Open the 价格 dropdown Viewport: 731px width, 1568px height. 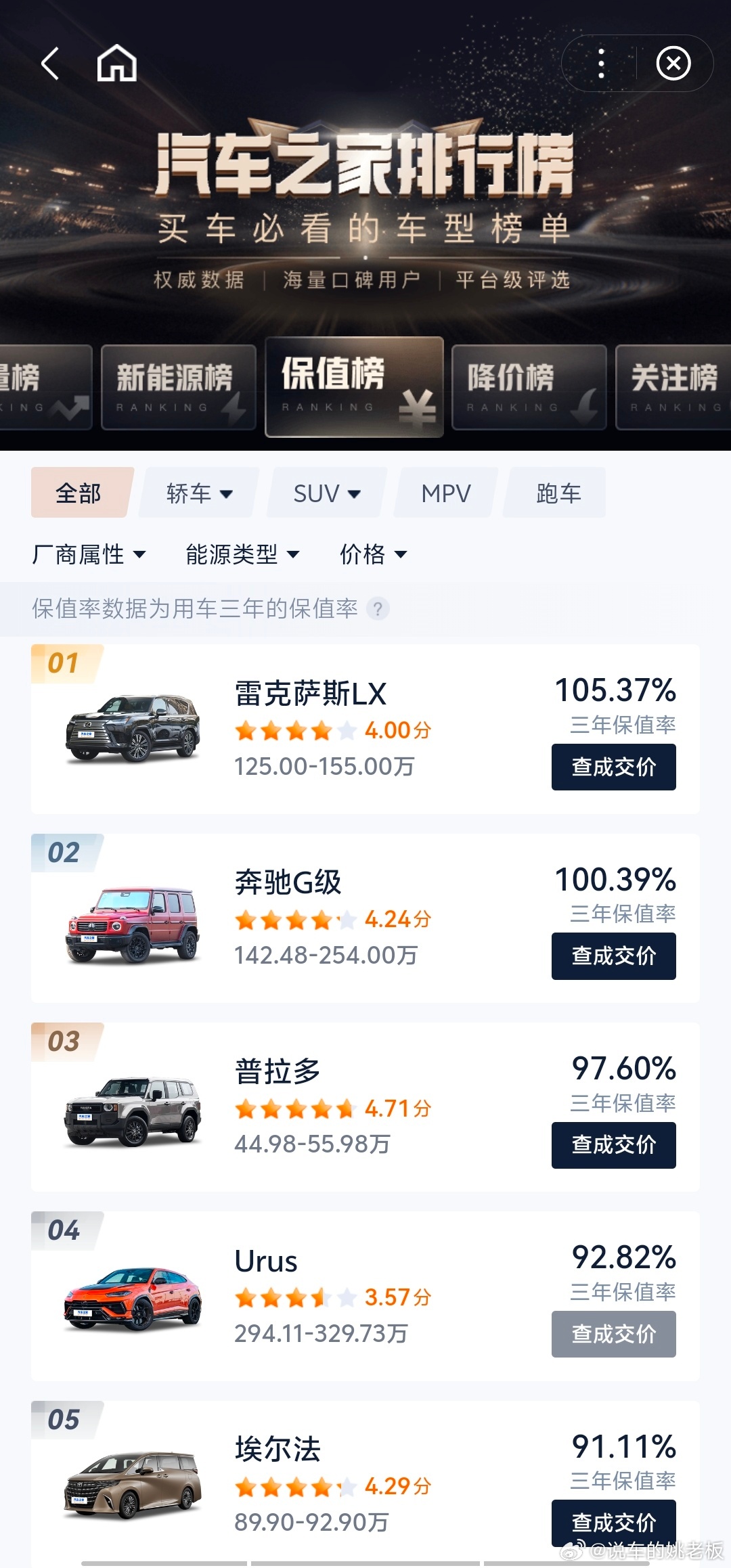tap(374, 554)
